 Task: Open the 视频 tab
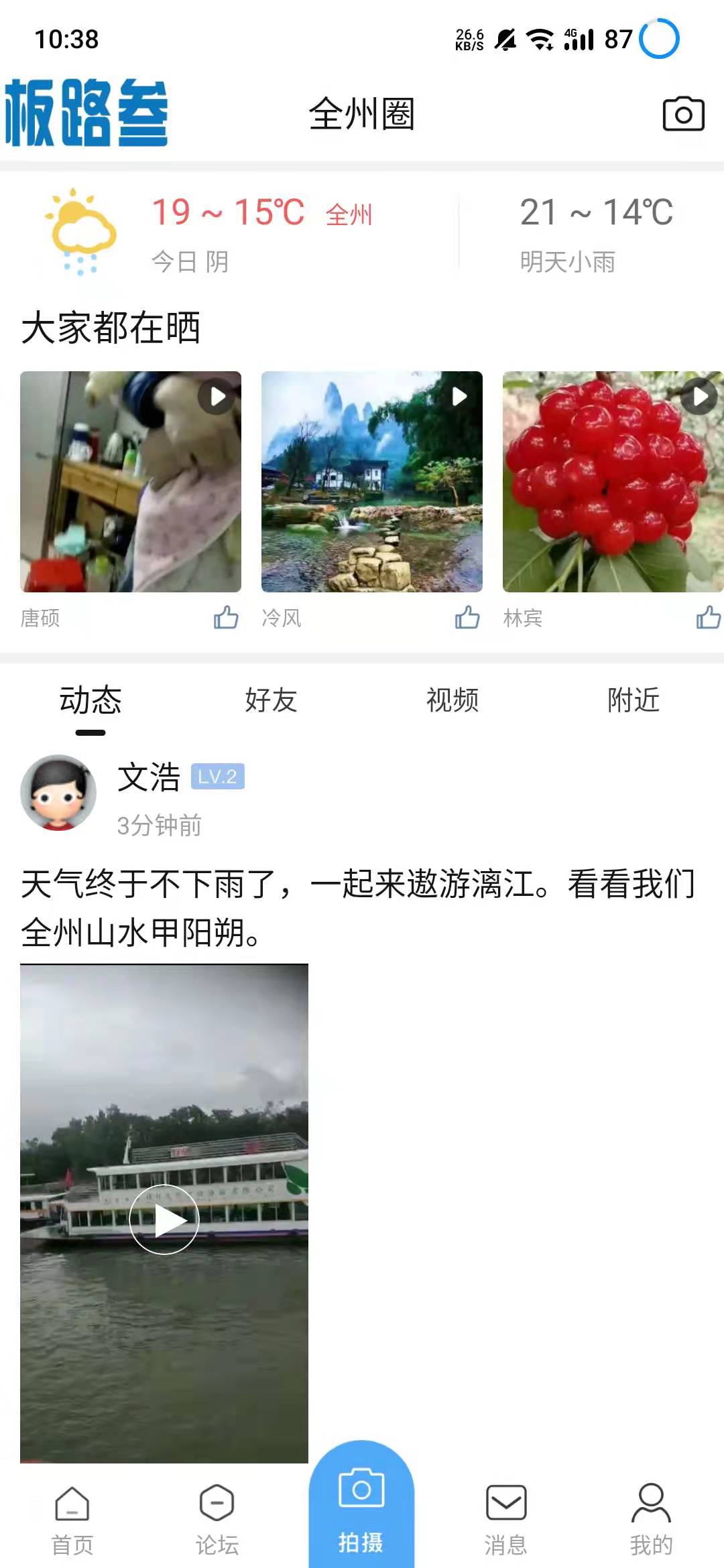(452, 701)
